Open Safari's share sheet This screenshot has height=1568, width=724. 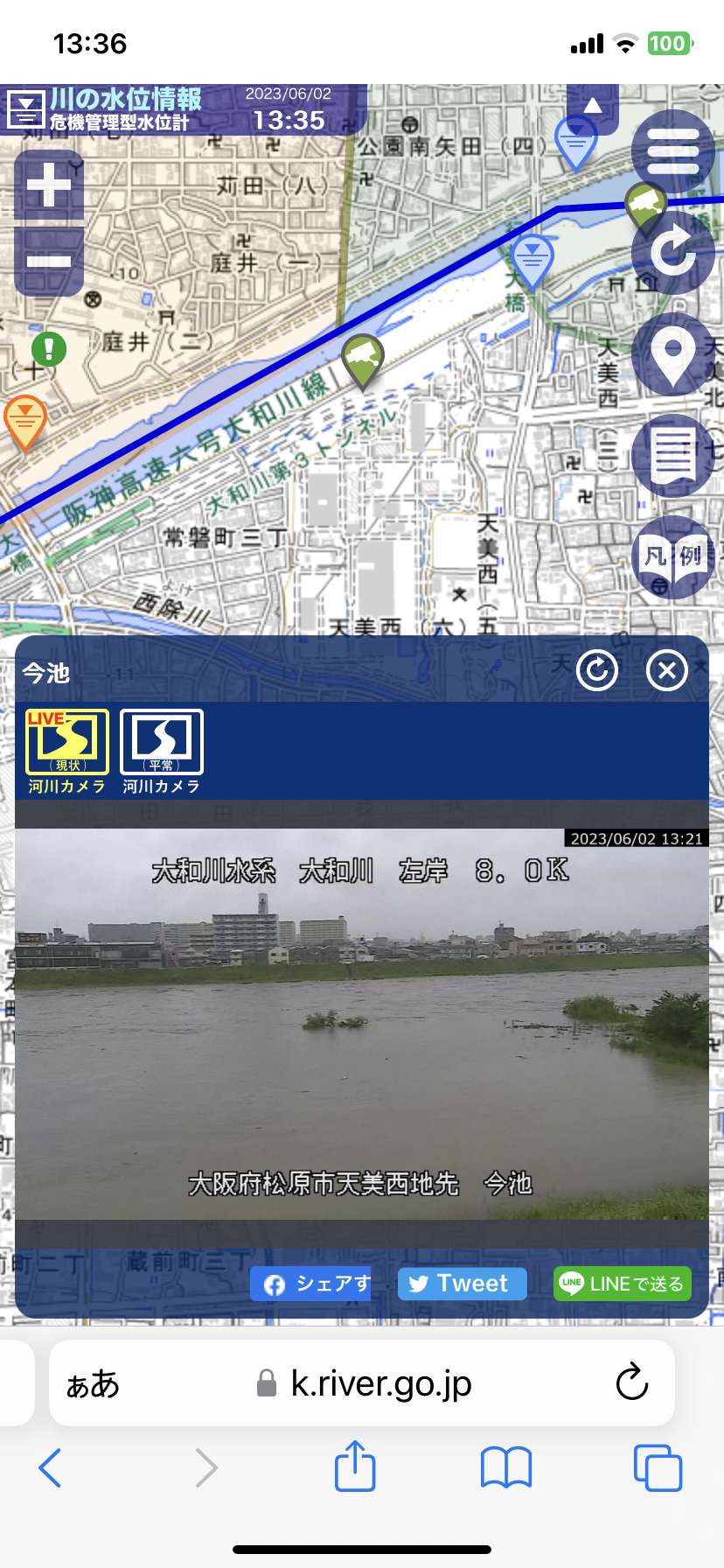355,1467
